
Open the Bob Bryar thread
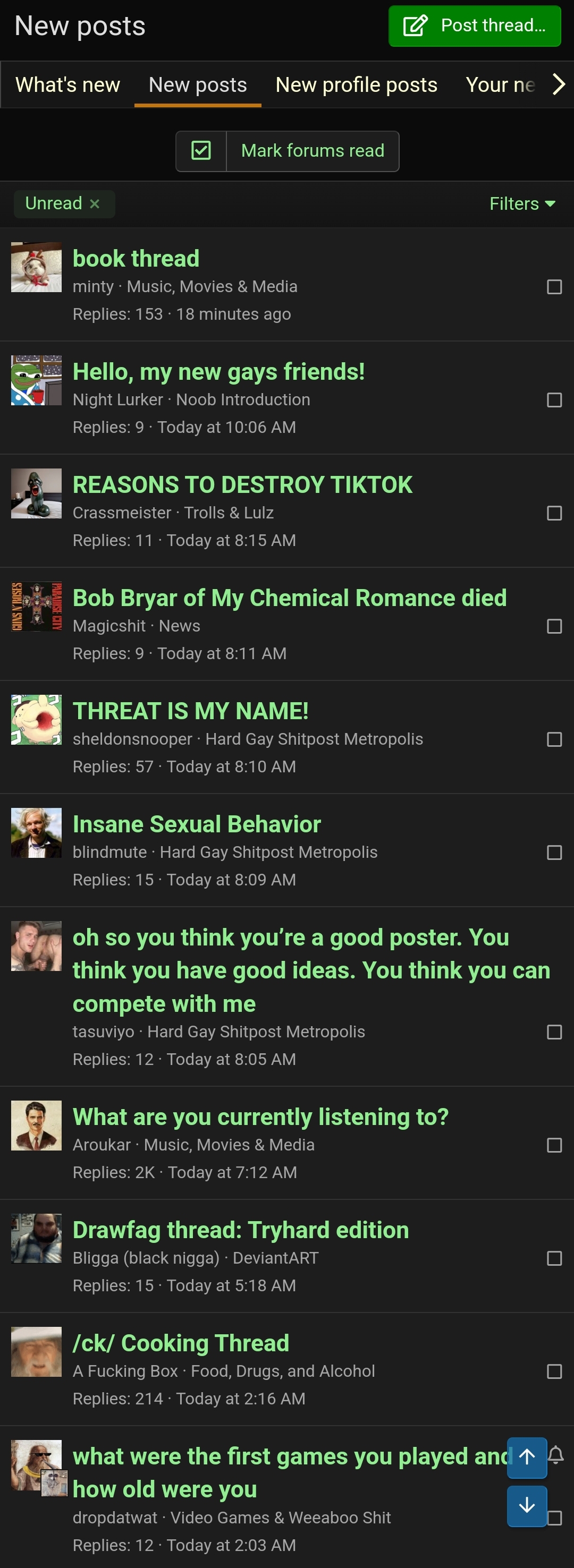pos(289,598)
